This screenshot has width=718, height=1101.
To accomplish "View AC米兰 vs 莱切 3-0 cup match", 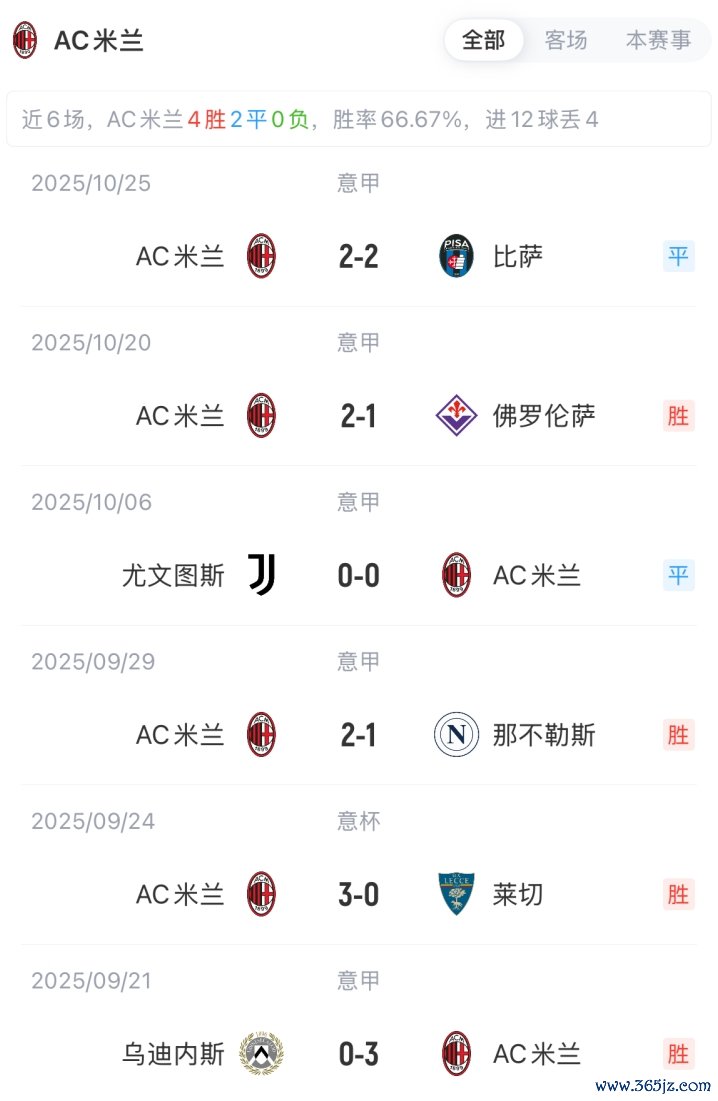I will [x=358, y=894].
